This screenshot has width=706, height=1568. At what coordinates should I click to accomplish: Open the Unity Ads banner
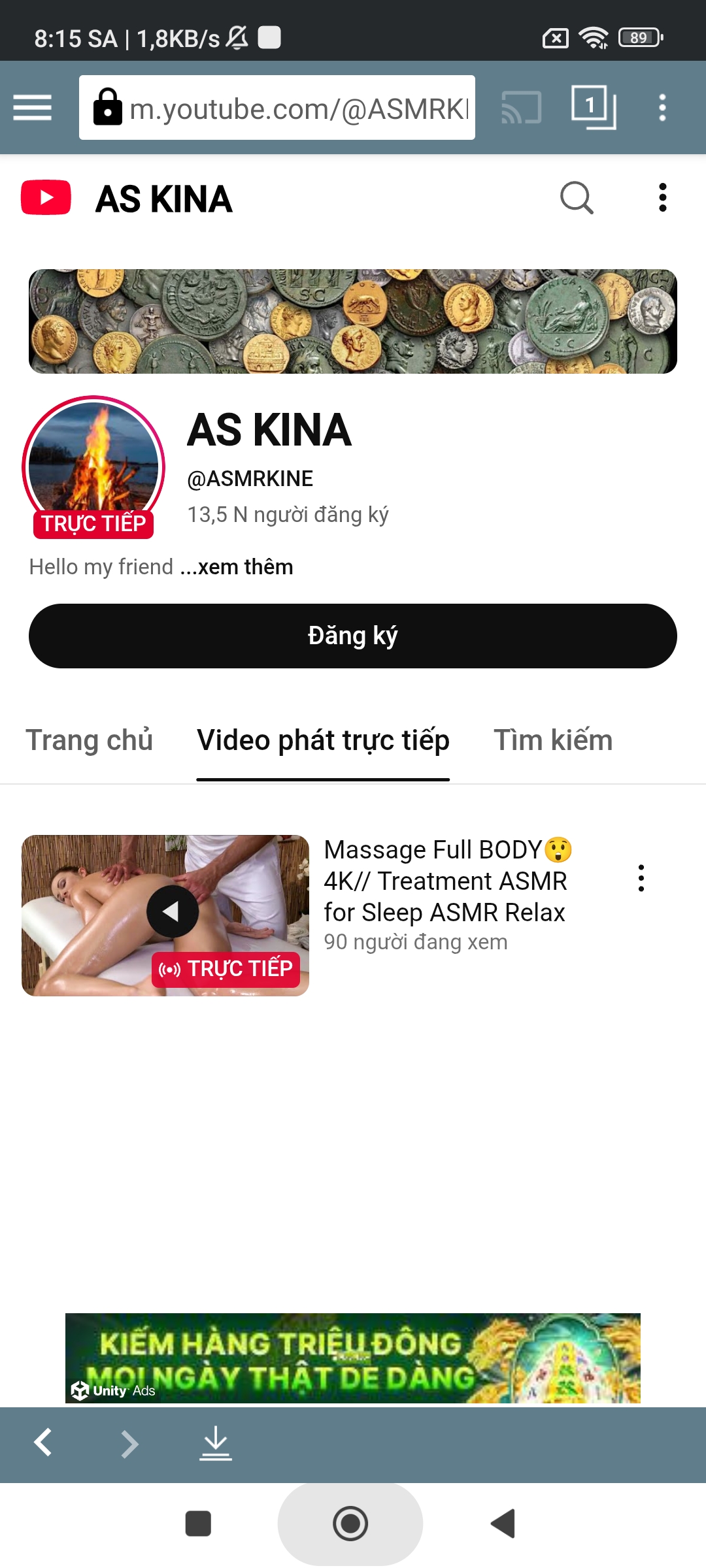pos(353,1358)
